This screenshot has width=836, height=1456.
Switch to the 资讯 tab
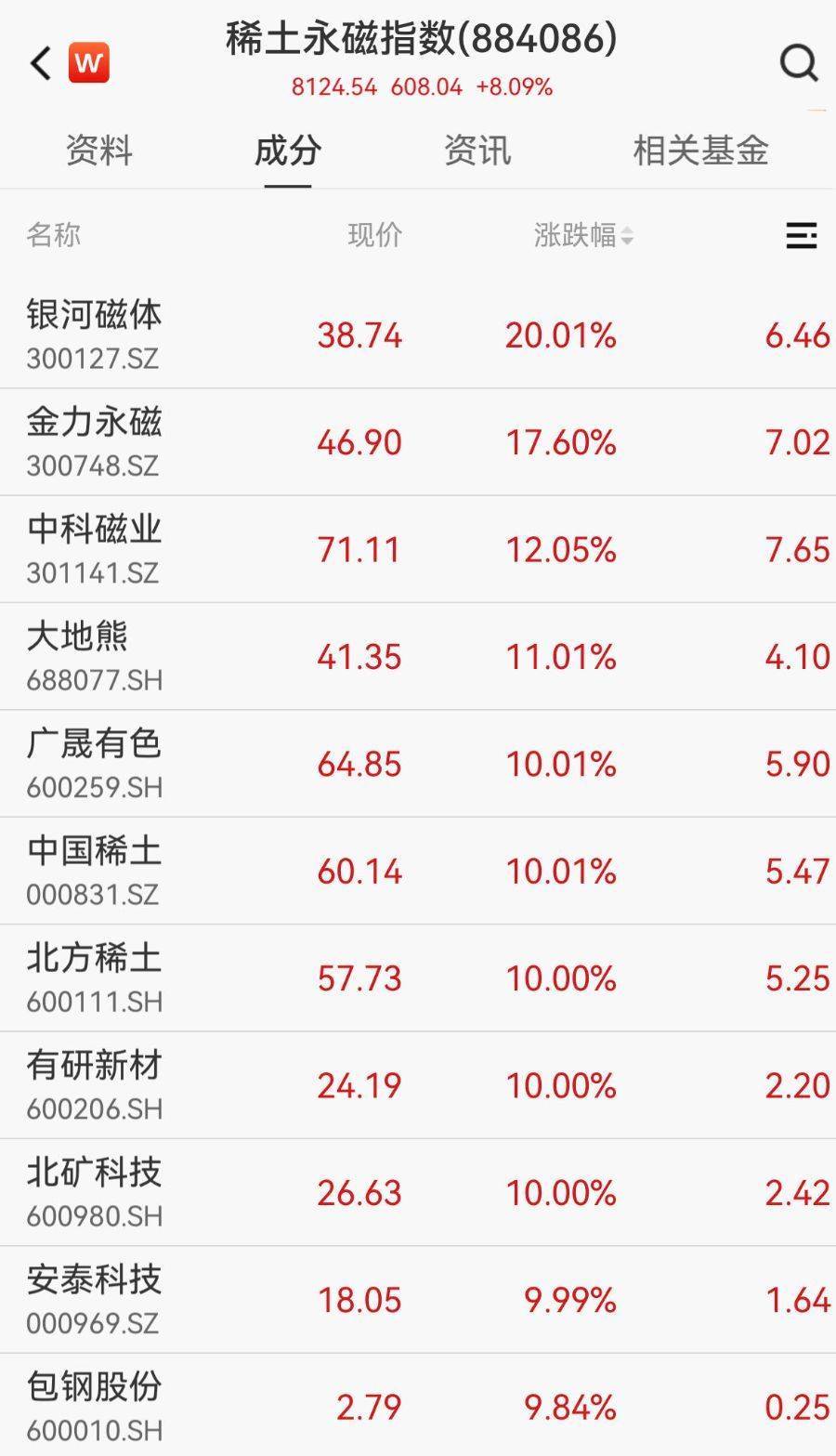click(477, 151)
